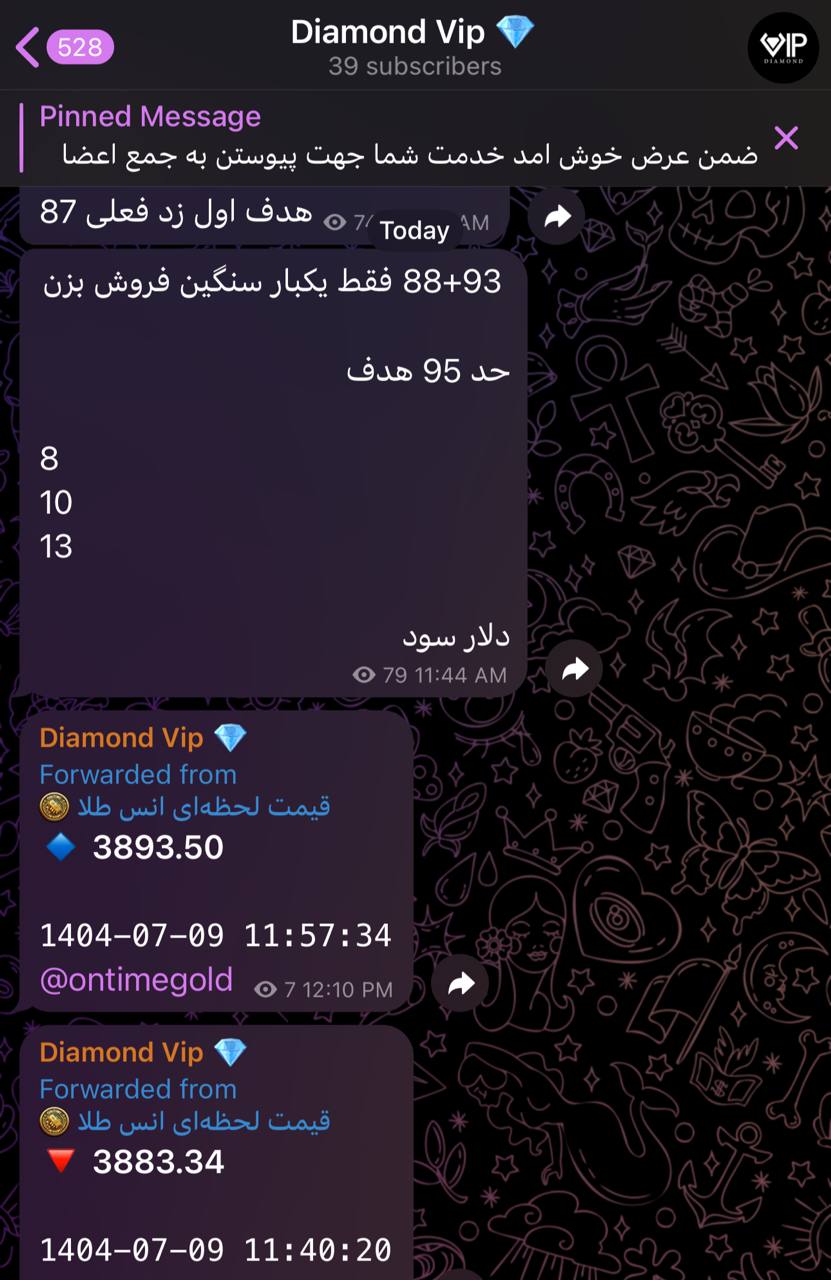Tap the blue diamond icon before 3893.50

pos(60,846)
